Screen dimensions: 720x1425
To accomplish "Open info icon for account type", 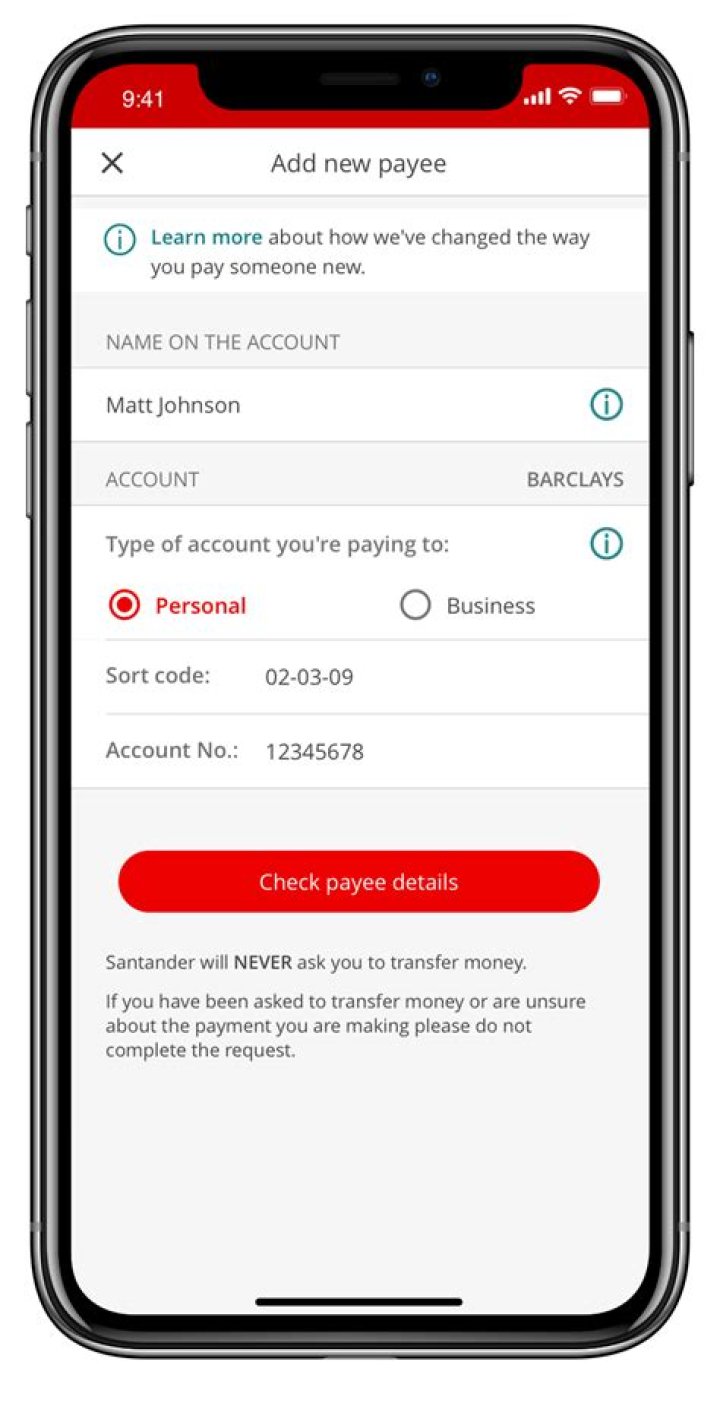I will click(x=606, y=544).
